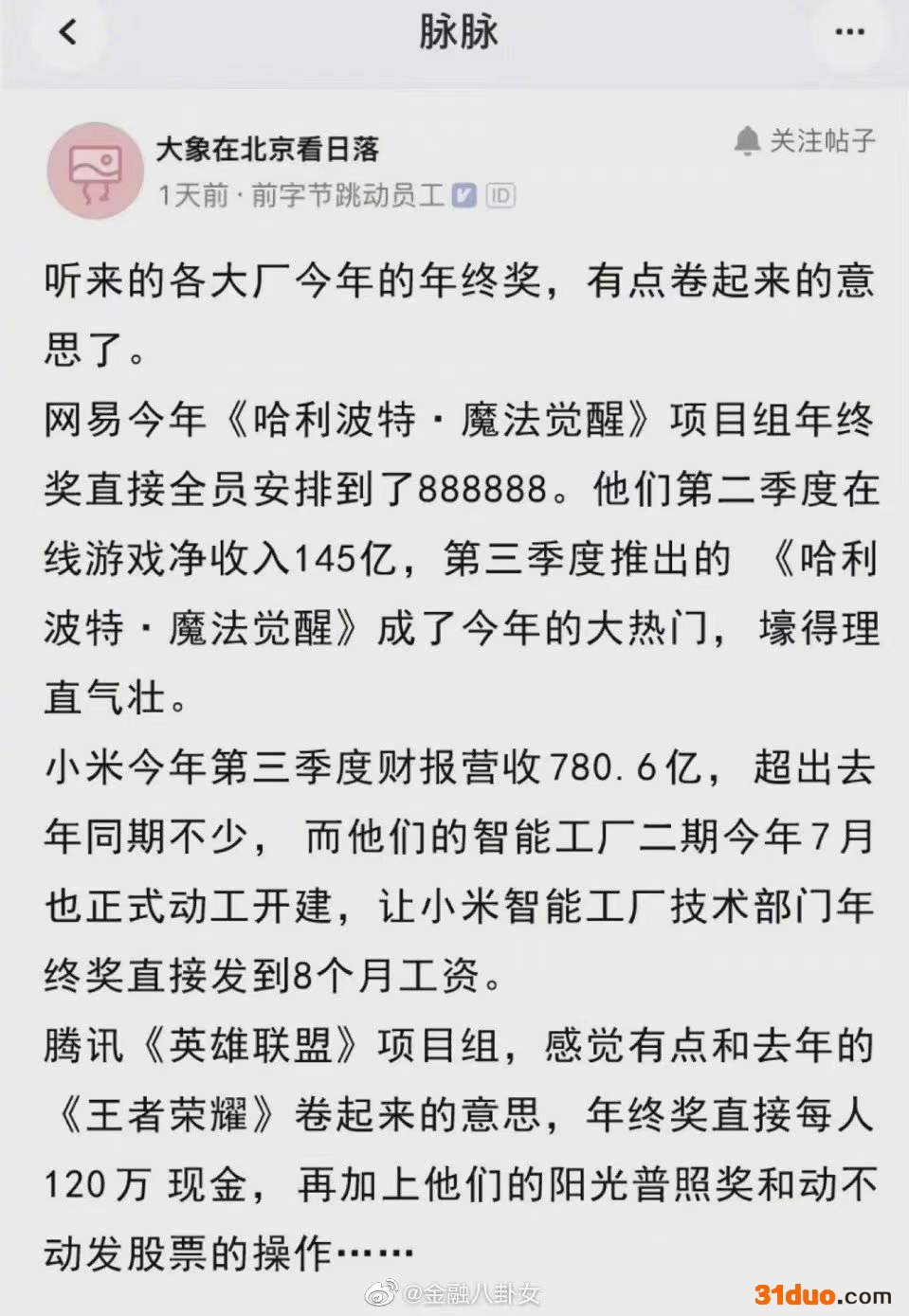
Task: Follow this post via 关注帖子
Action: 805,141
